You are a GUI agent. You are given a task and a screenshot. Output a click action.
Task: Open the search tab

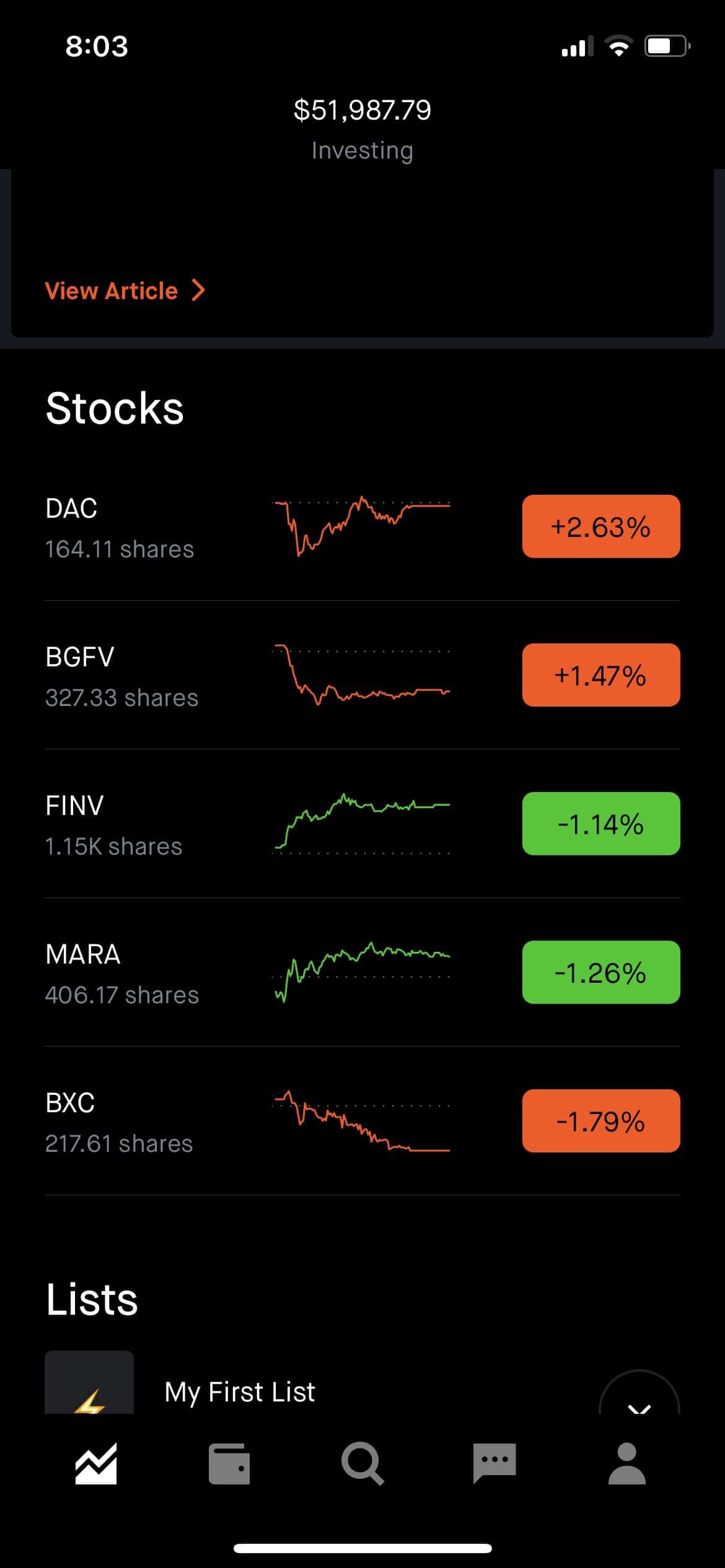pyautogui.click(x=362, y=1464)
